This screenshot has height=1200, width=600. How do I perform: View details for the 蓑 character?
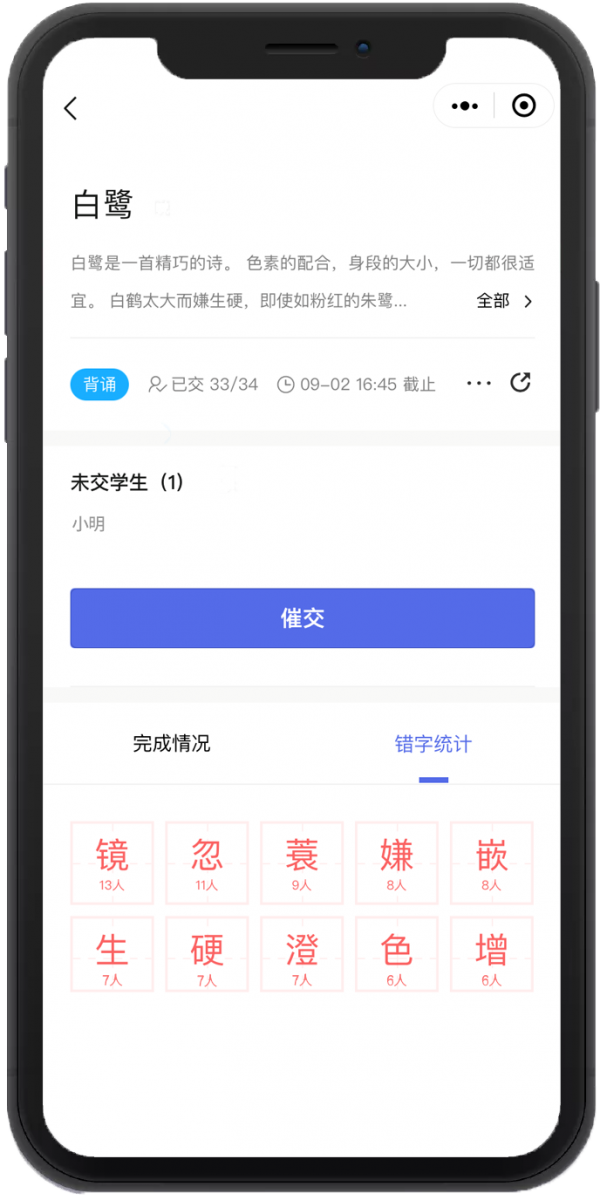[x=302, y=863]
